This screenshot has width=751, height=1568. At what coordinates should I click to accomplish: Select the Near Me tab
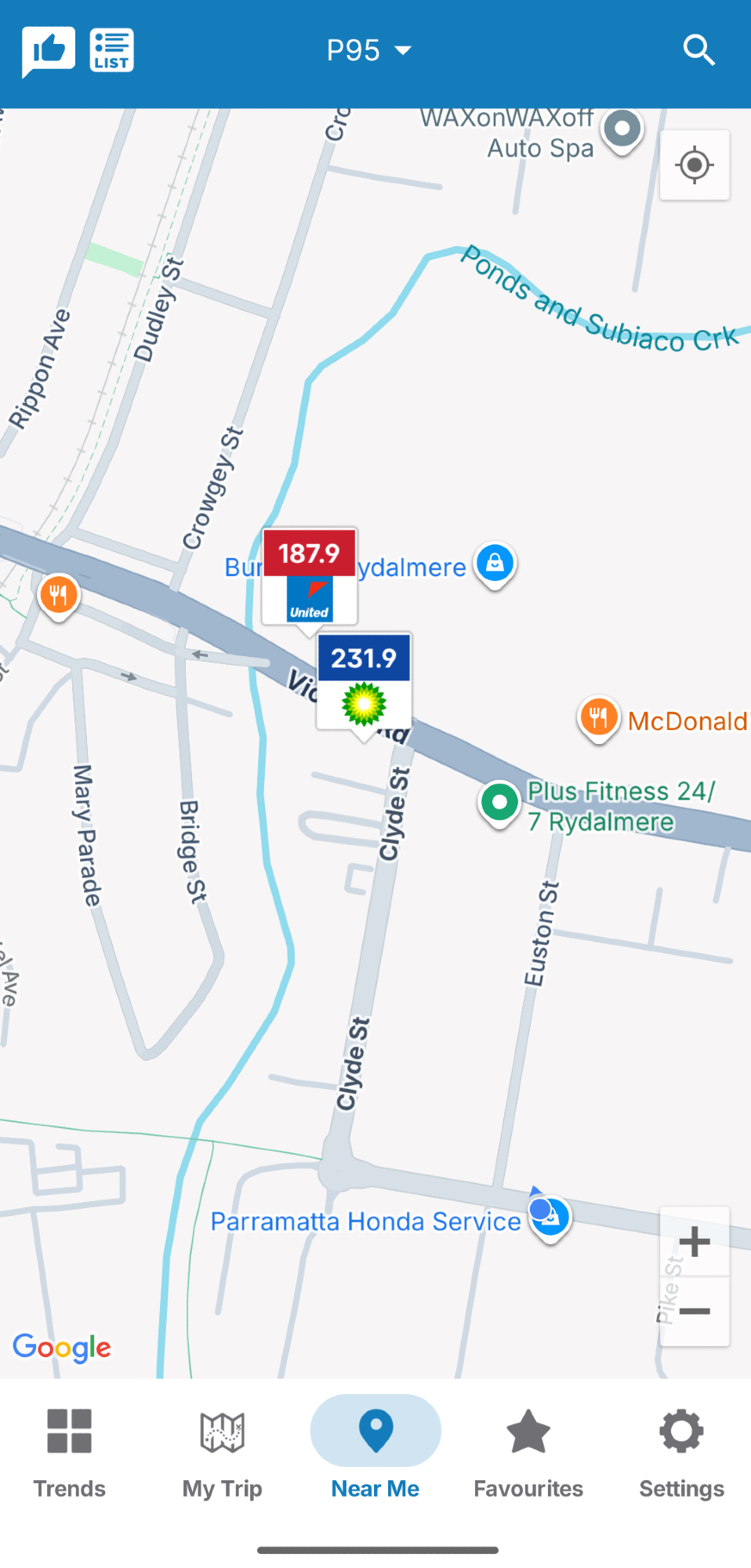tap(375, 1452)
